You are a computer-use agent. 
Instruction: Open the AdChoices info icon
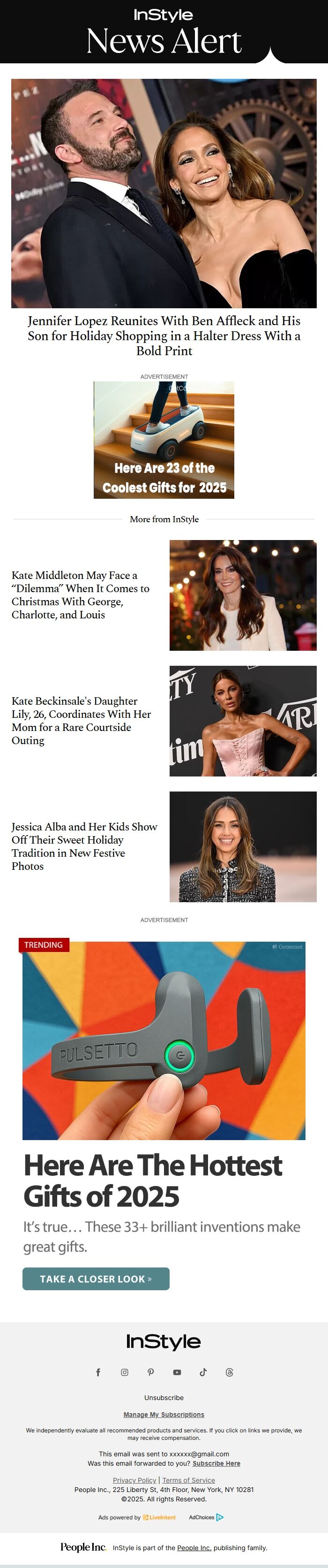(x=220, y=1517)
